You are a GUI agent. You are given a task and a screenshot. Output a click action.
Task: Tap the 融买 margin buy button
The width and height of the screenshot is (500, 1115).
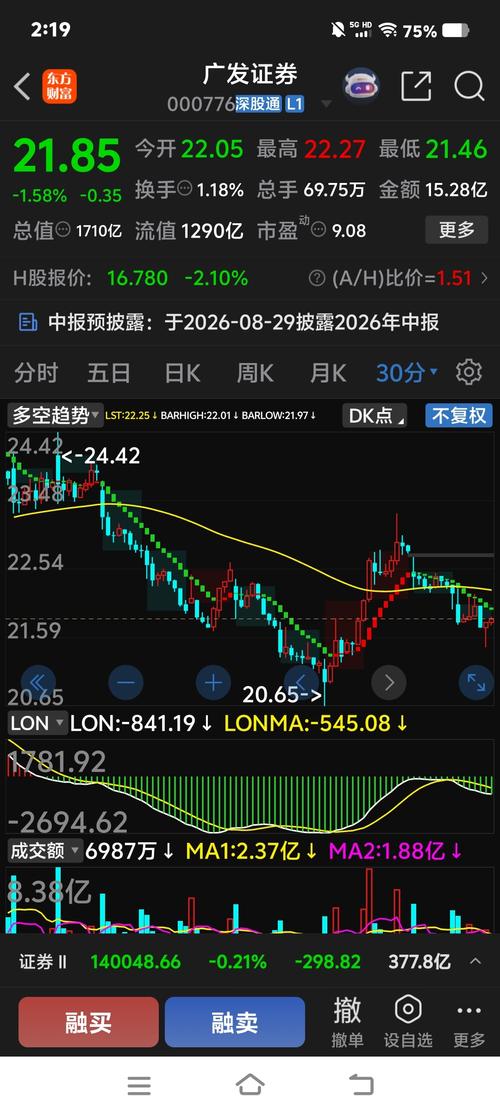89,1022
